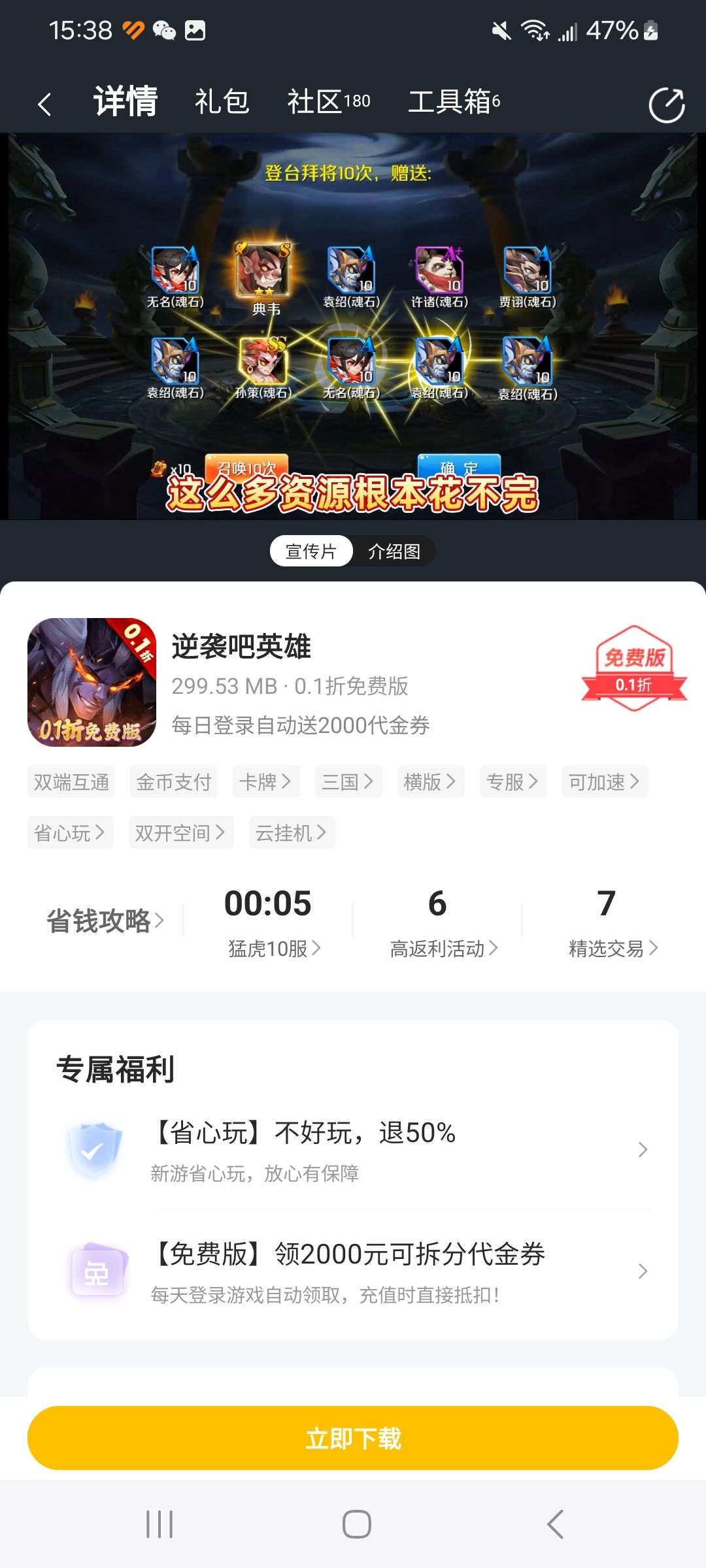View 猛虎10服 server opening info
This screenshot has height=1568, width=706.
tap(268, 921)
